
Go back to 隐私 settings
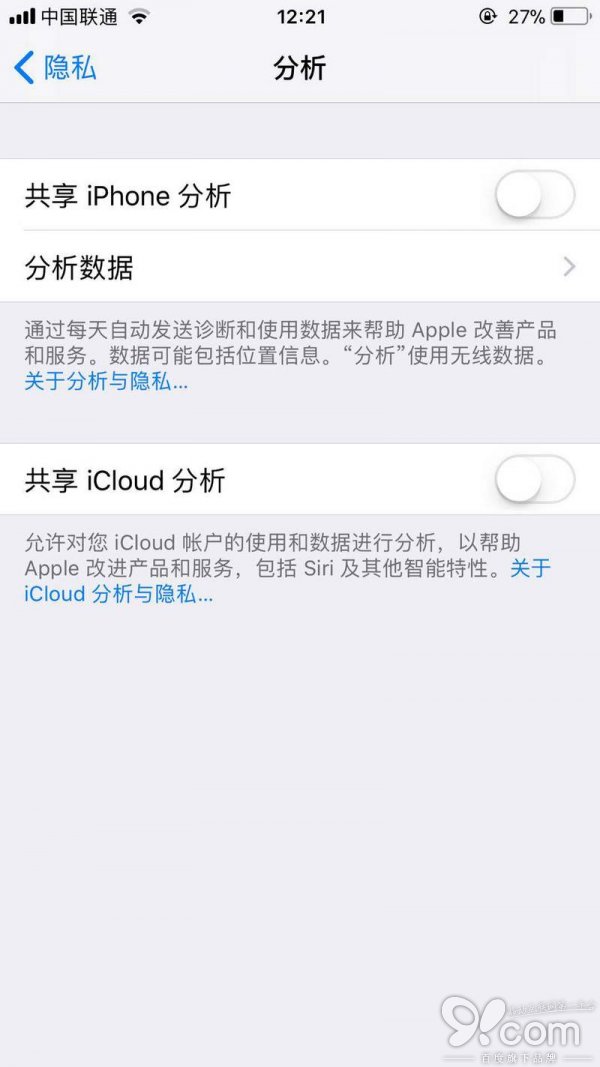[x=56, y=68]
